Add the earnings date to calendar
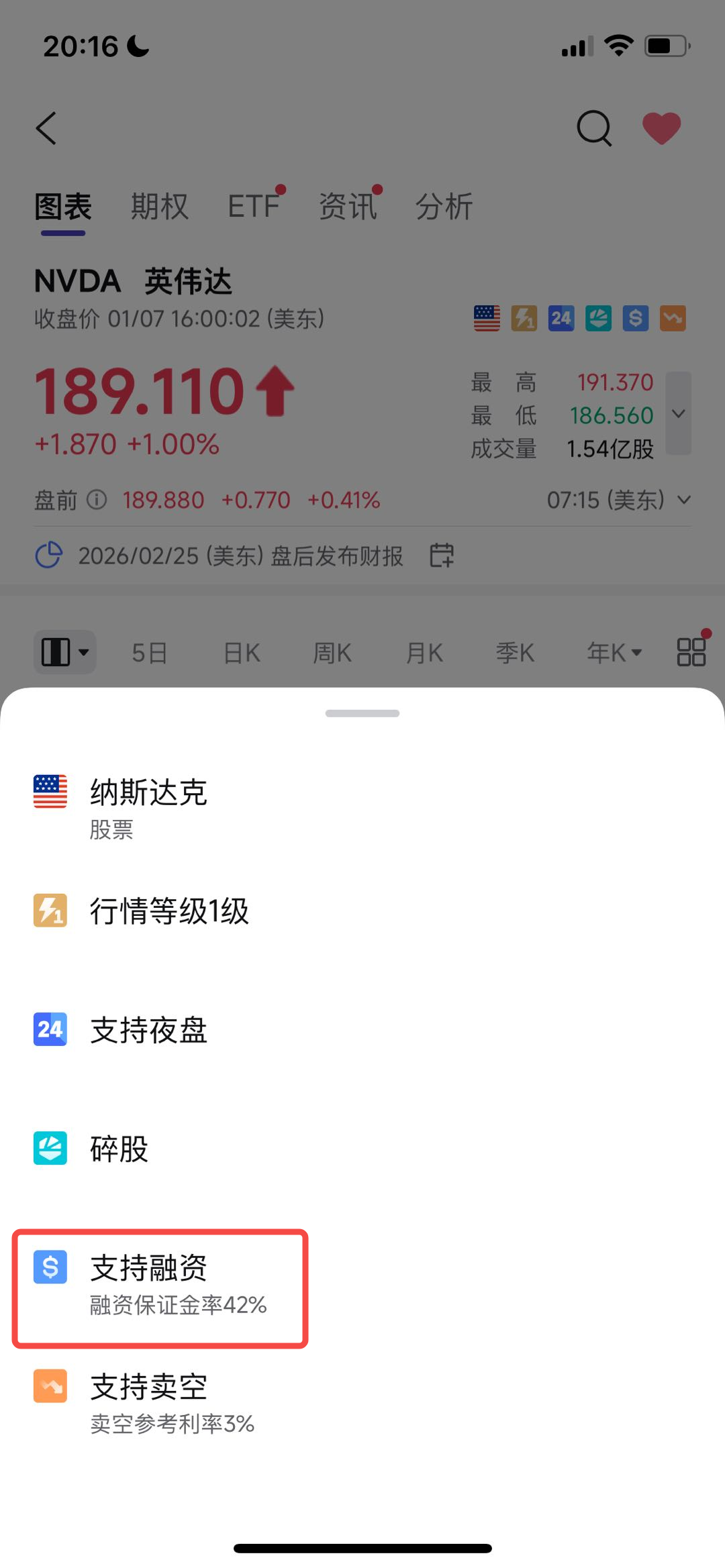The width and height of the screenshot is (725, 1568). (442, 556)
